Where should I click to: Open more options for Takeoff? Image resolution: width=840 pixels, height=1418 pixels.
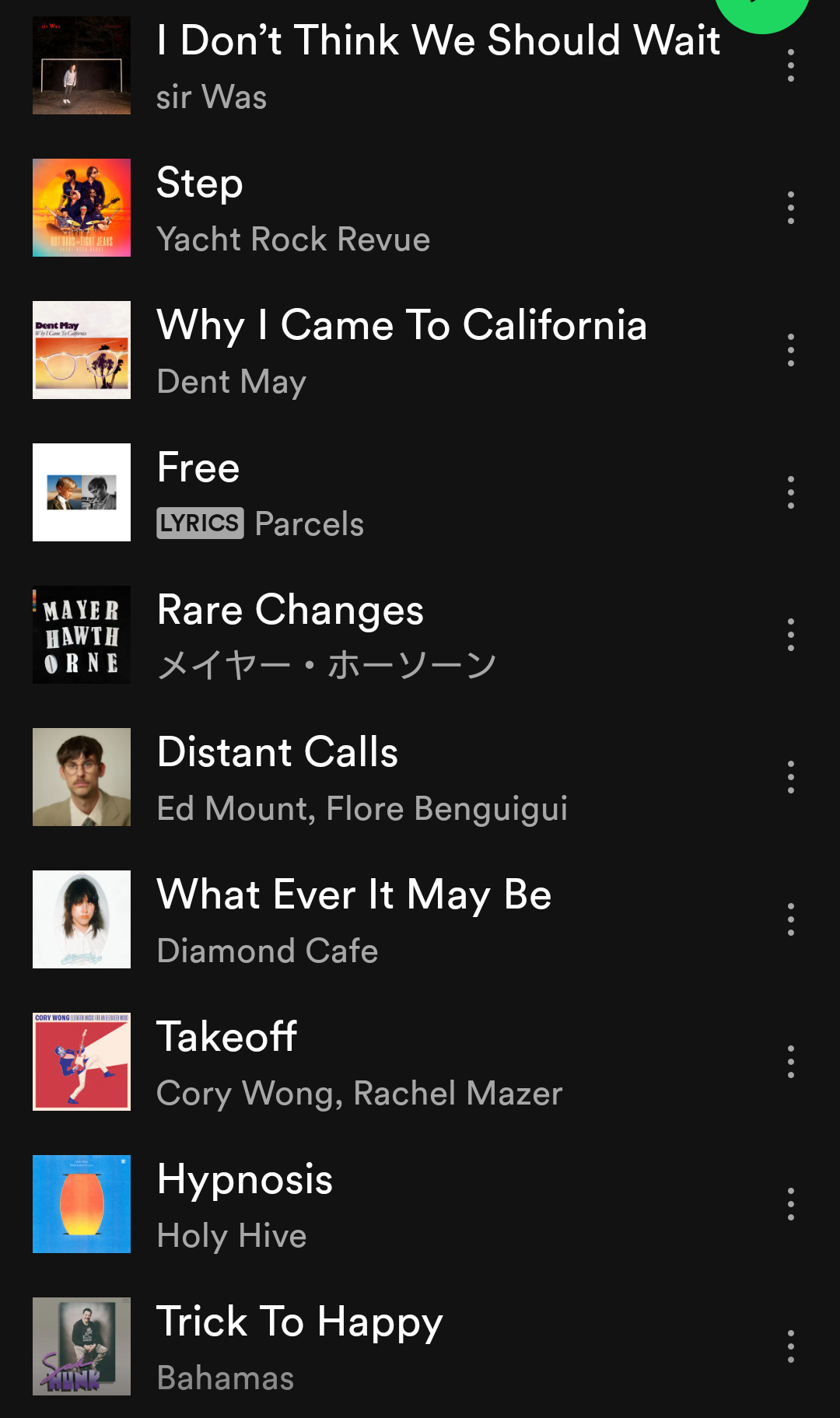point(790,1062)
